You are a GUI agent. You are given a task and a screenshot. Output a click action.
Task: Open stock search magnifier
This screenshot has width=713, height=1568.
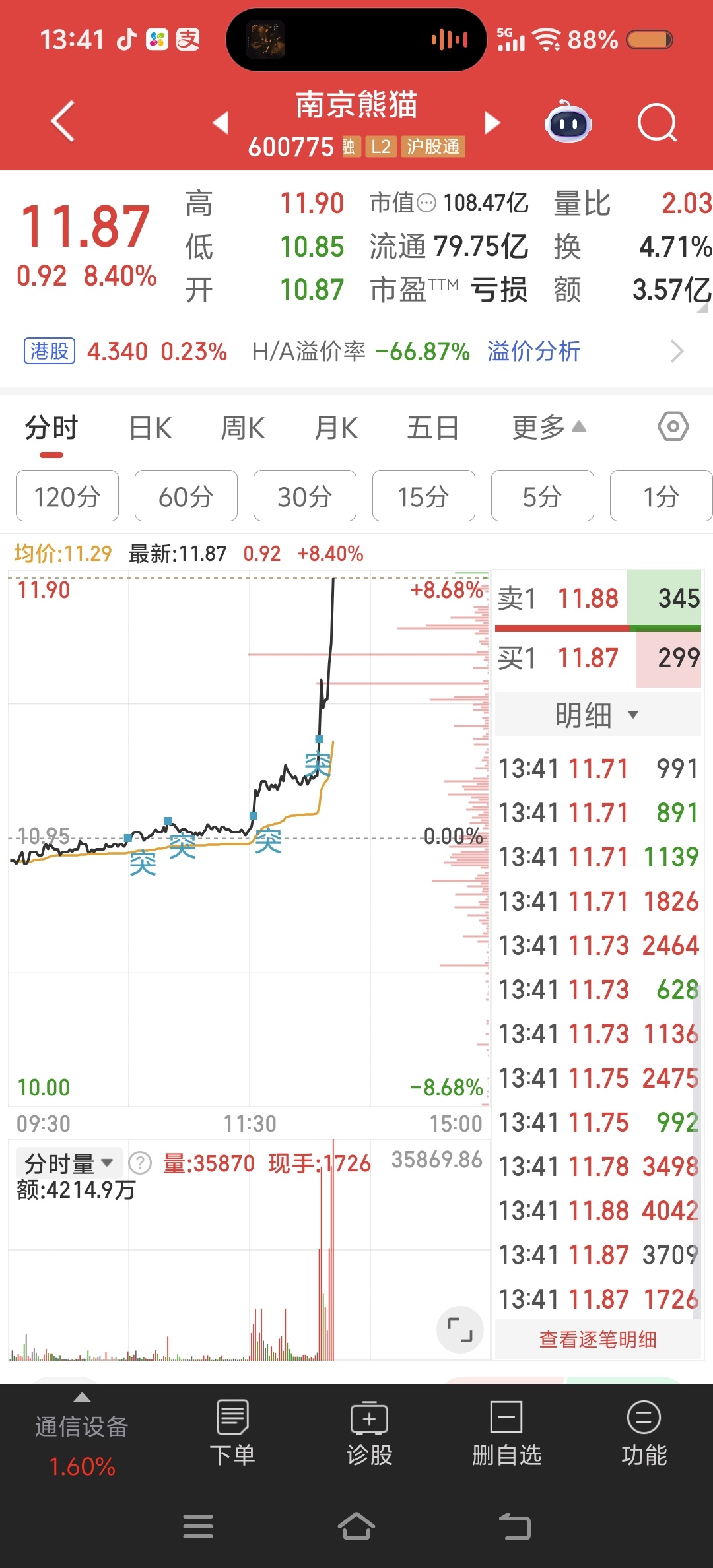pyautogui.click(x=657, y=123)
